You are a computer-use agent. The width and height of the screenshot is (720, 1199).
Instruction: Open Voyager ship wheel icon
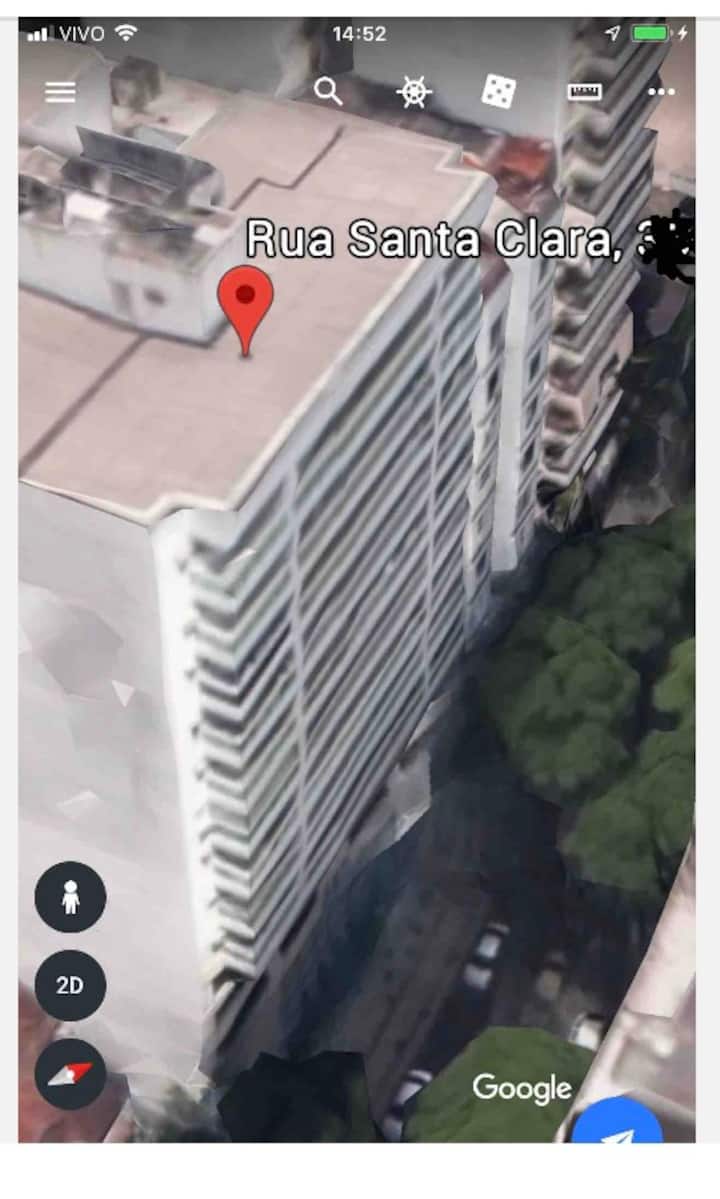414,92
